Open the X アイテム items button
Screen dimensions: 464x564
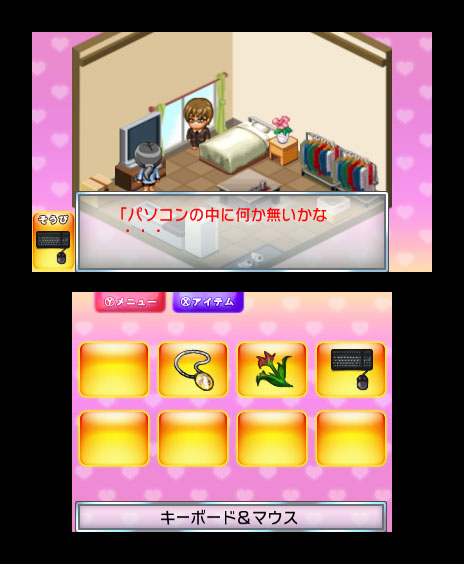coord(208,302)
